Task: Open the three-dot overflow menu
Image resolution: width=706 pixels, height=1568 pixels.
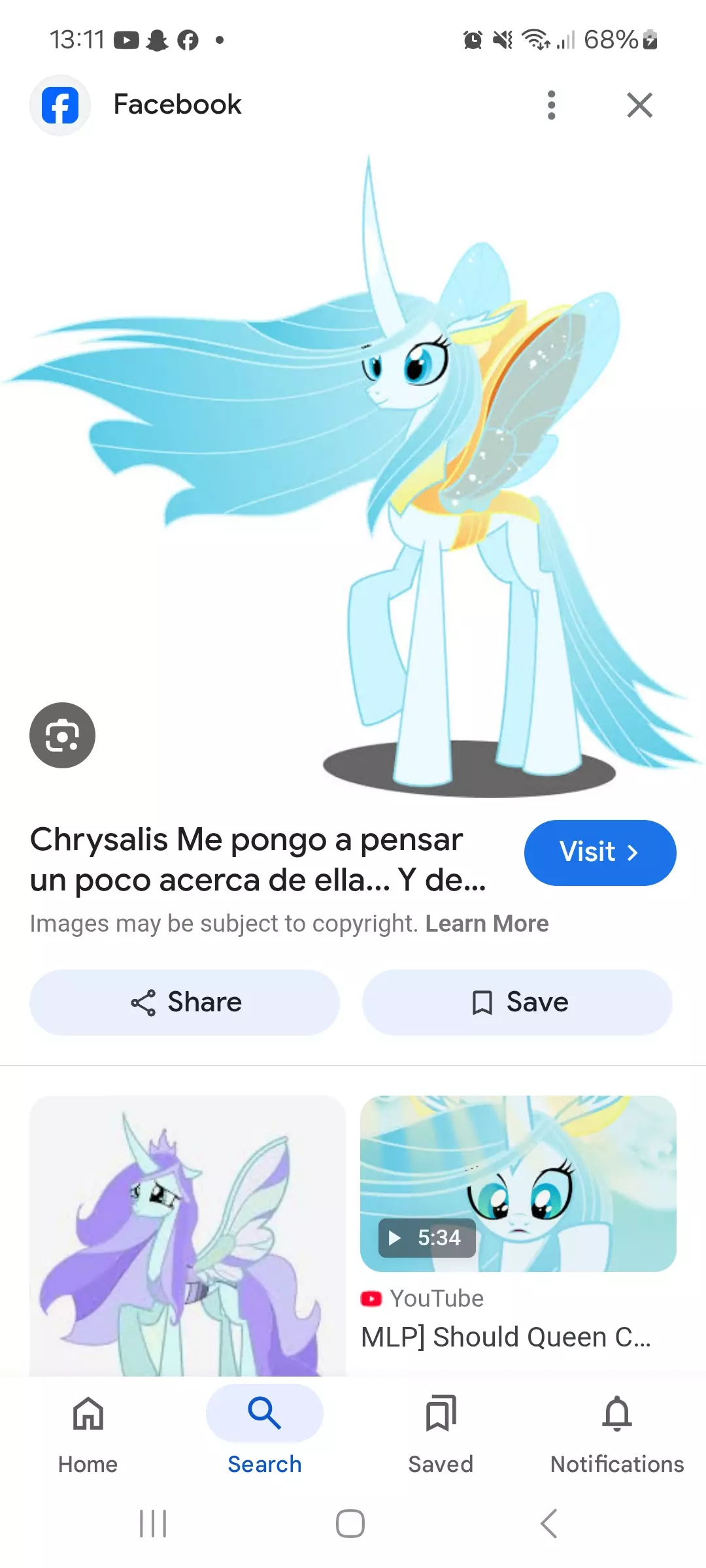Action: 551,105
